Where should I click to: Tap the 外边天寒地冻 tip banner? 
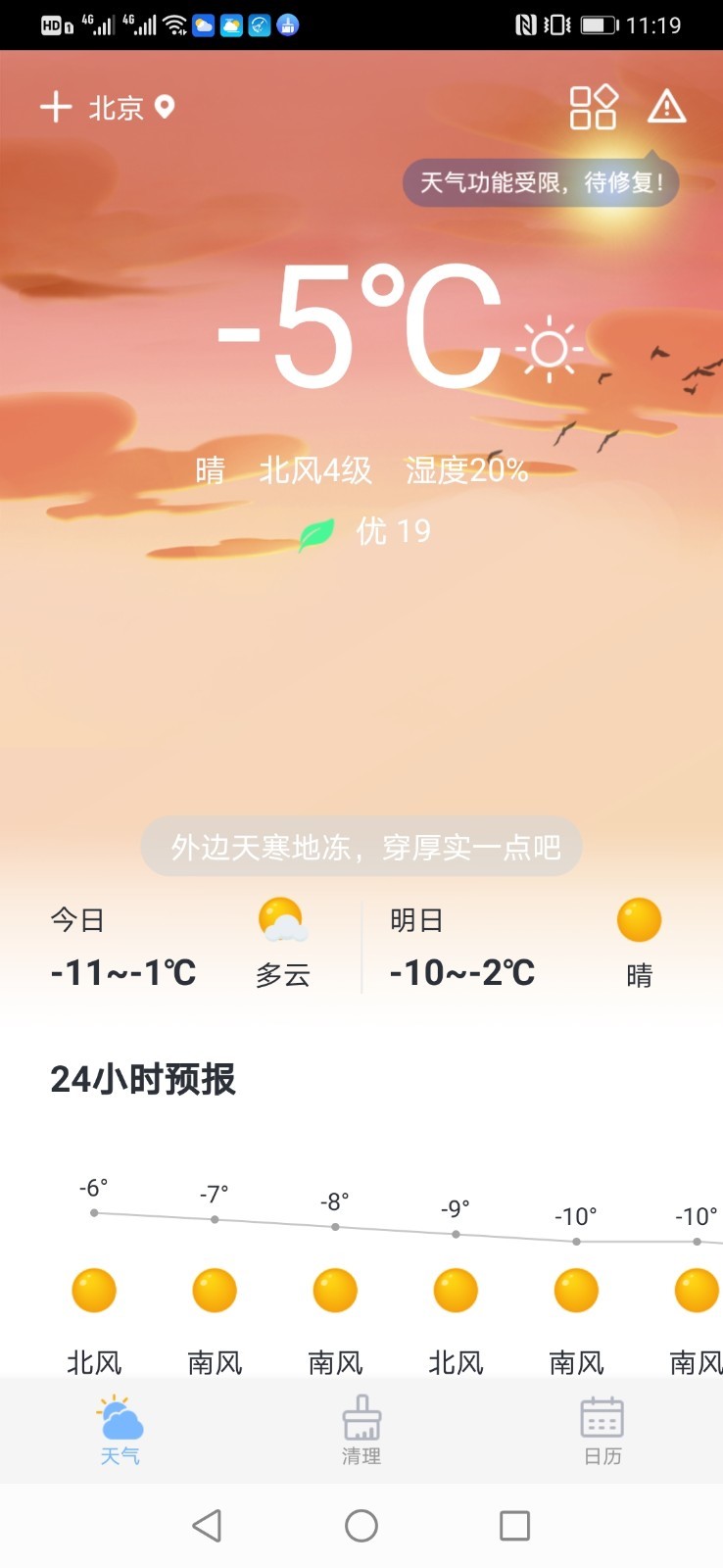click(x=361, y=847)
